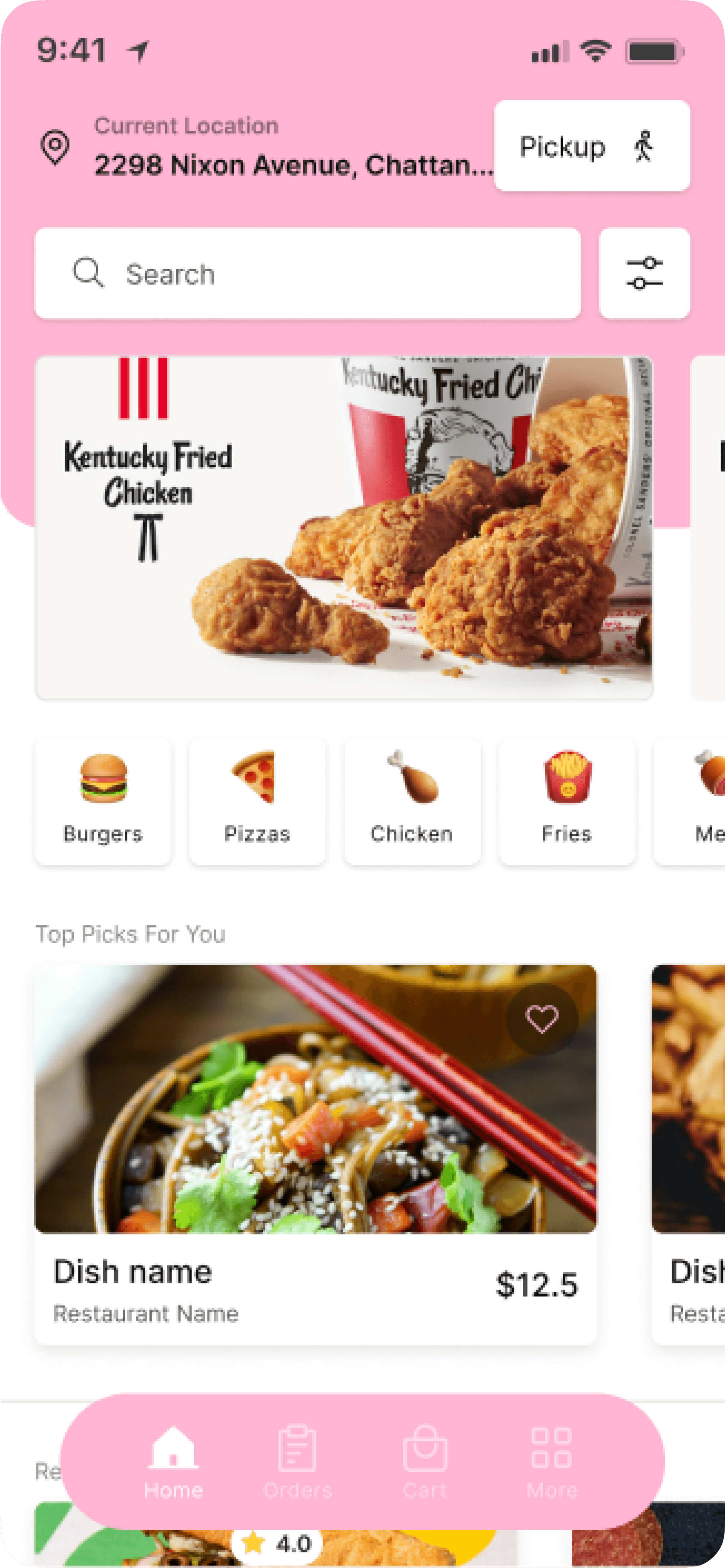Viewport: 725px width, 1568px height.
Task: Open the filter settings icon
Action: [644, 273]
